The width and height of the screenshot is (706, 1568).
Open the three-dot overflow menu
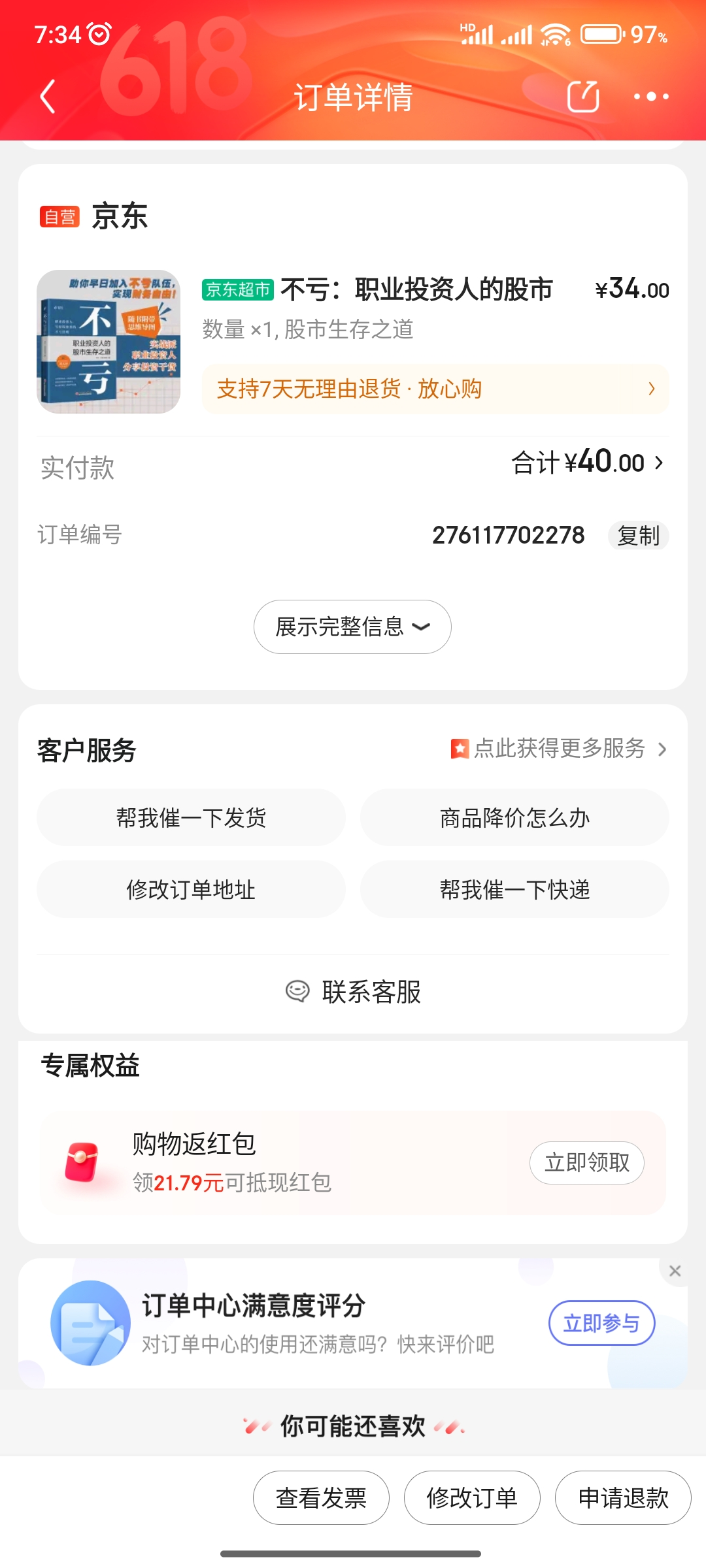tap(651, 97)
